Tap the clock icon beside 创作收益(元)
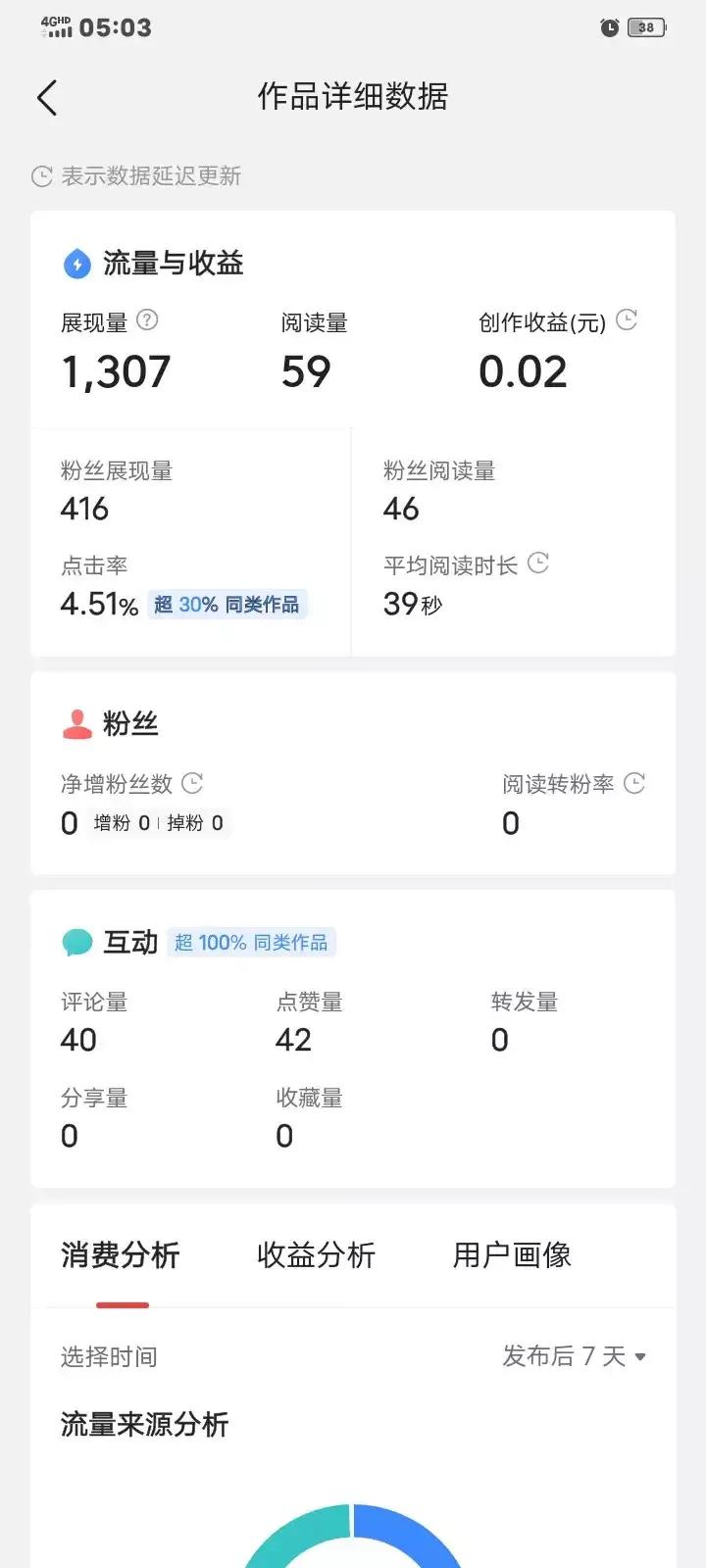 627,320
